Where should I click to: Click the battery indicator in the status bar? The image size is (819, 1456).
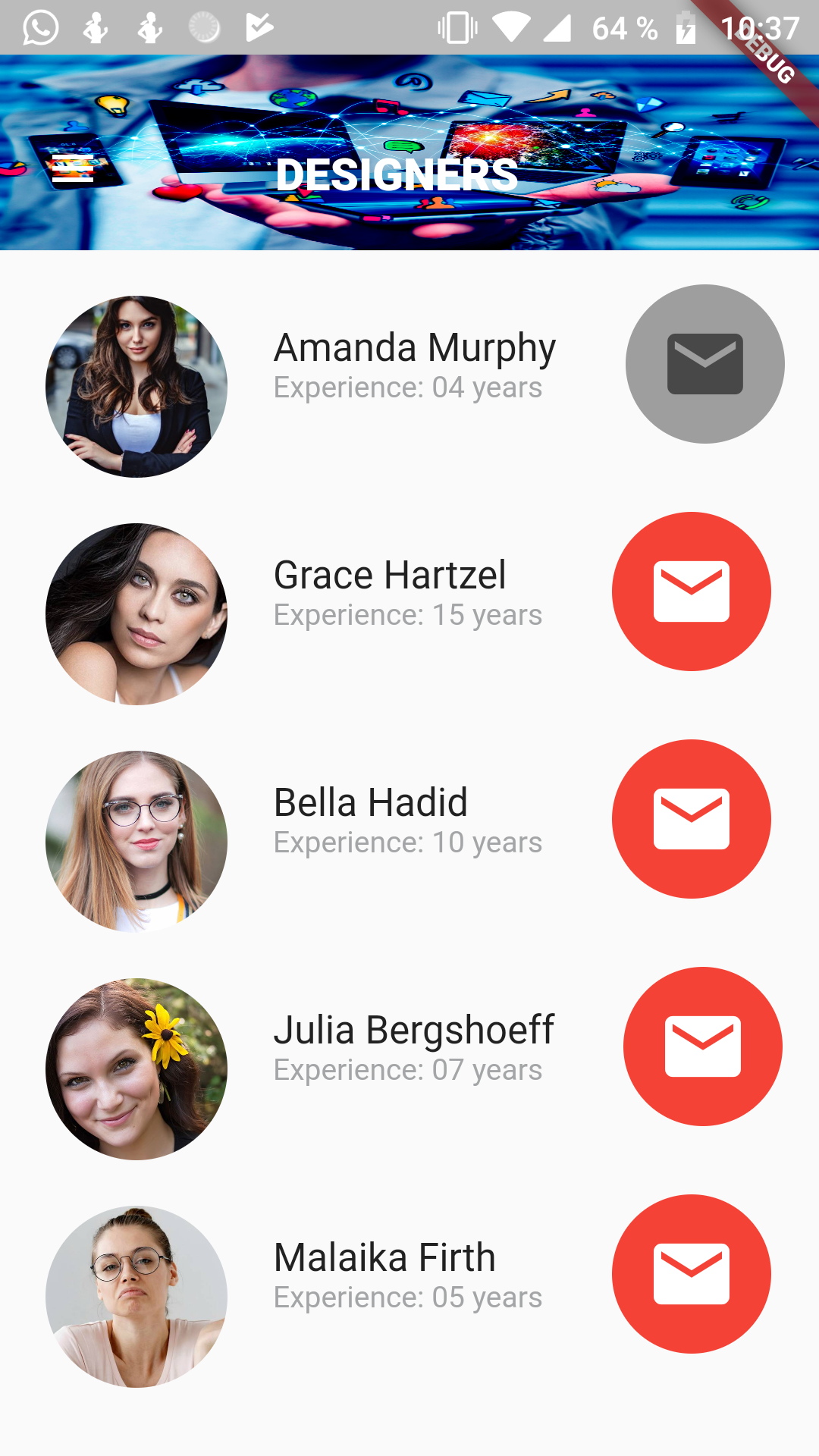click(686, 27)
